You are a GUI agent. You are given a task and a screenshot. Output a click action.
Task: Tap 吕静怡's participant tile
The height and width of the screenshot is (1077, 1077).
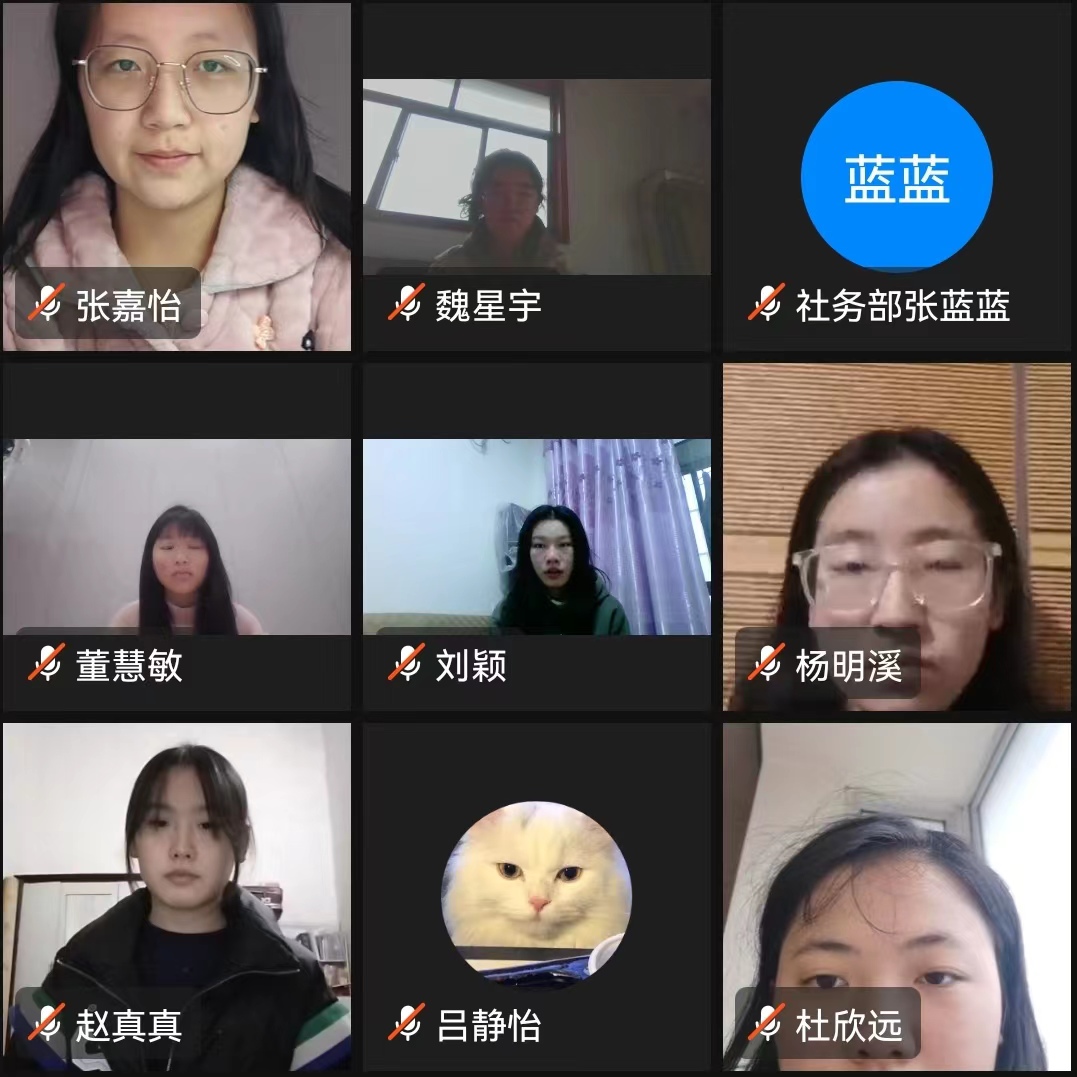point(537,897)
